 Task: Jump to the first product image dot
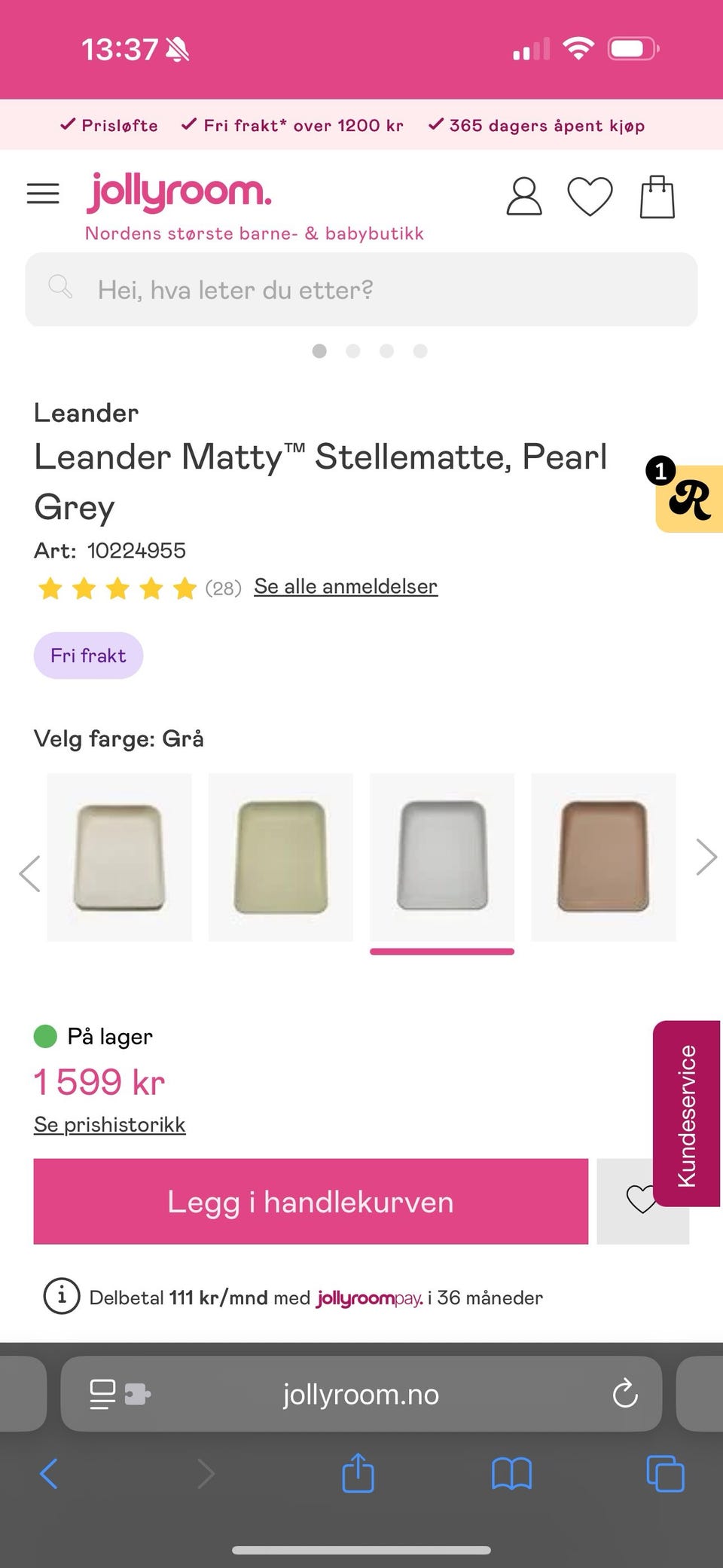pos(319,351)
